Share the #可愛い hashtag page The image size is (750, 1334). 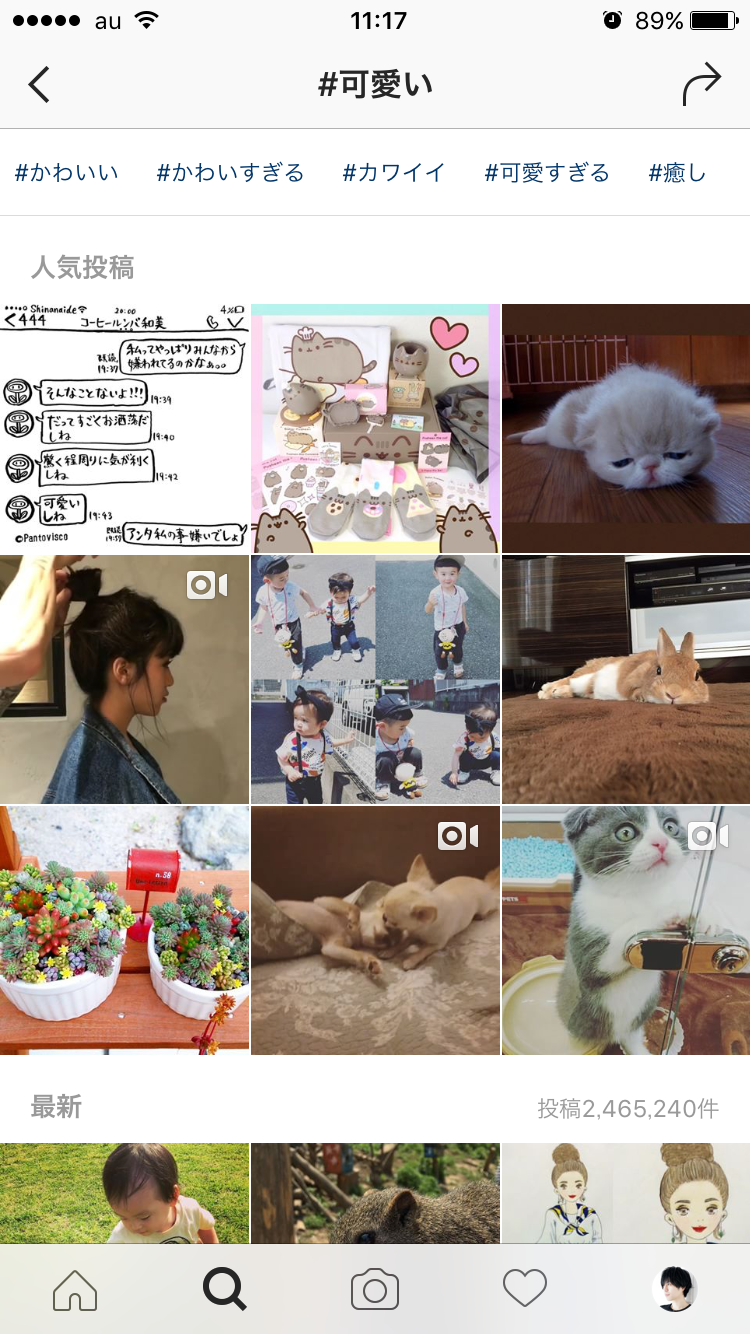[x=701, y=85]
